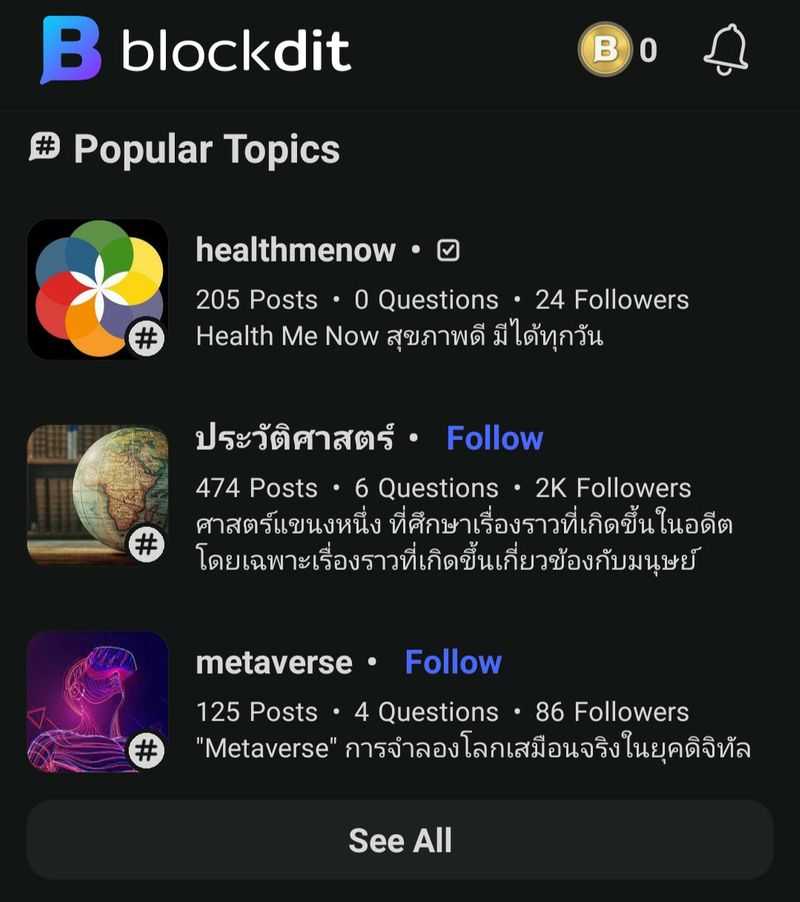The image size is (800, 902).
Task: Click the 2K Followers count for ประวัติศาสตร์
Action: pos(613,488)
